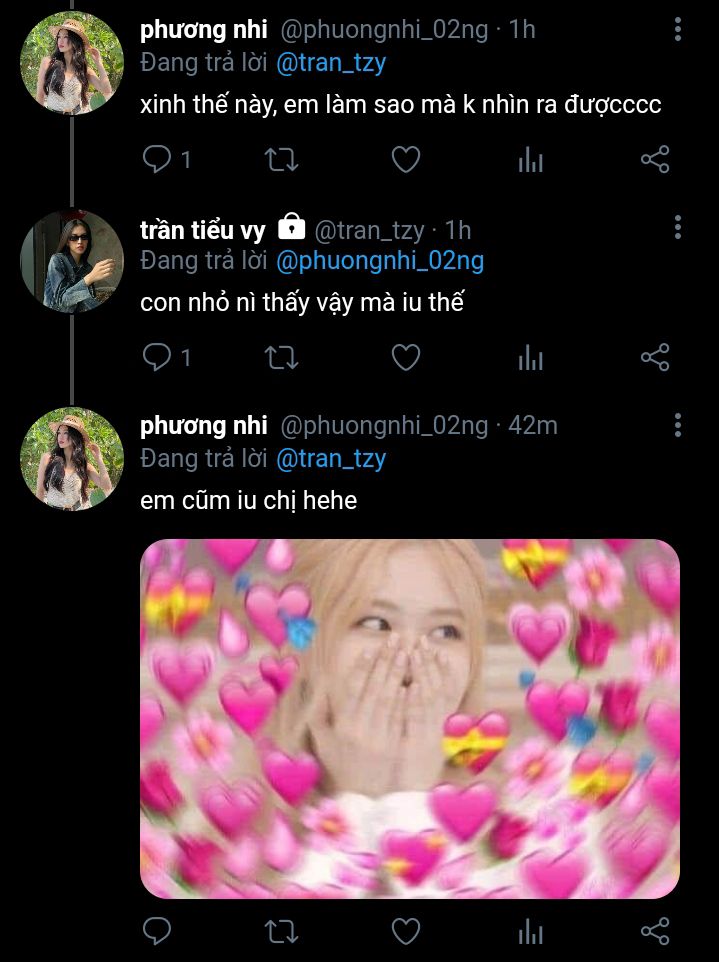Retweet the "em cũm iu chị hehe" tweet

pyautogui.click(x=281, y=932)
